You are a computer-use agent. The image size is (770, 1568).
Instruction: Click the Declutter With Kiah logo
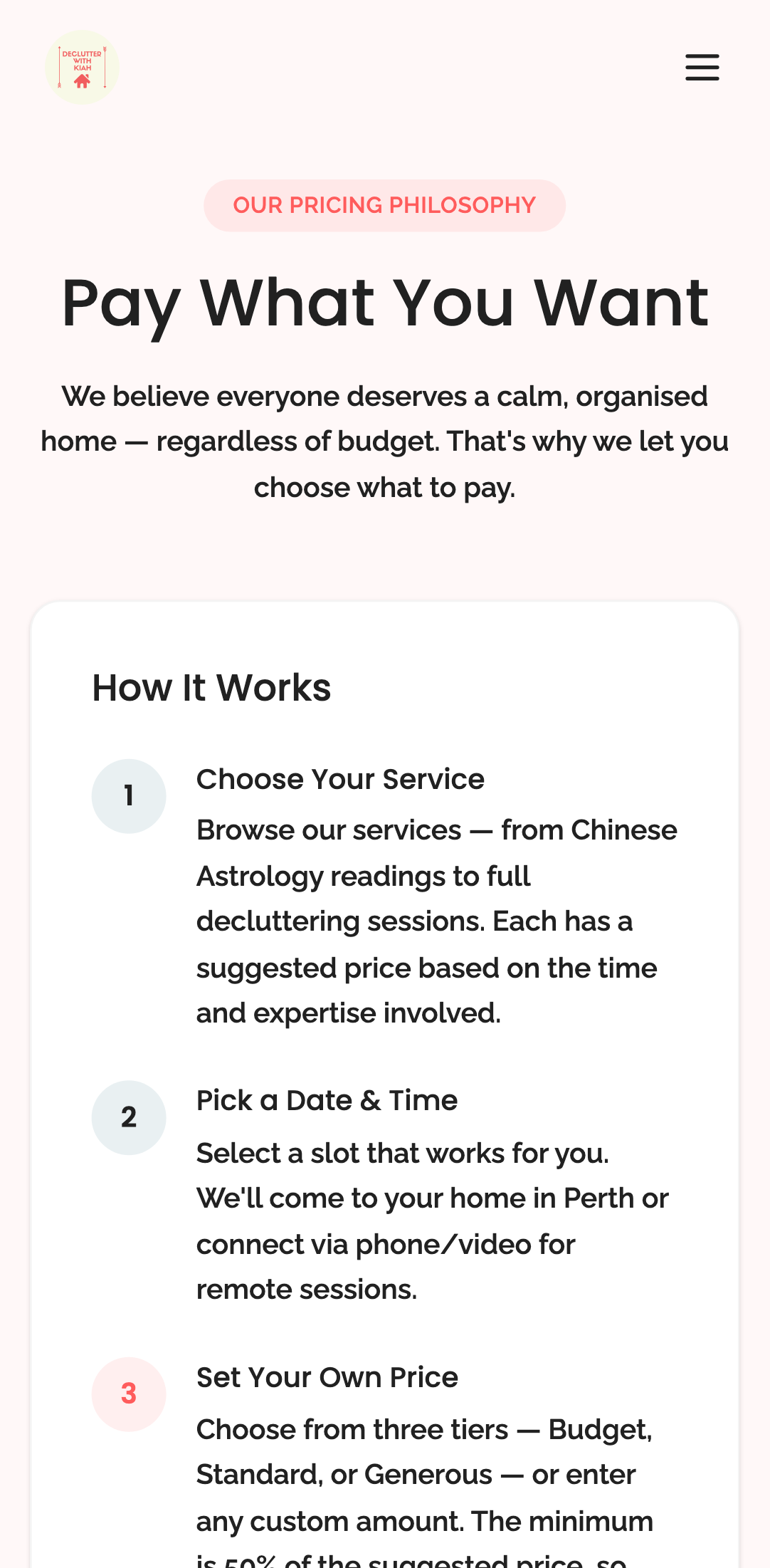tap(81, 67)
